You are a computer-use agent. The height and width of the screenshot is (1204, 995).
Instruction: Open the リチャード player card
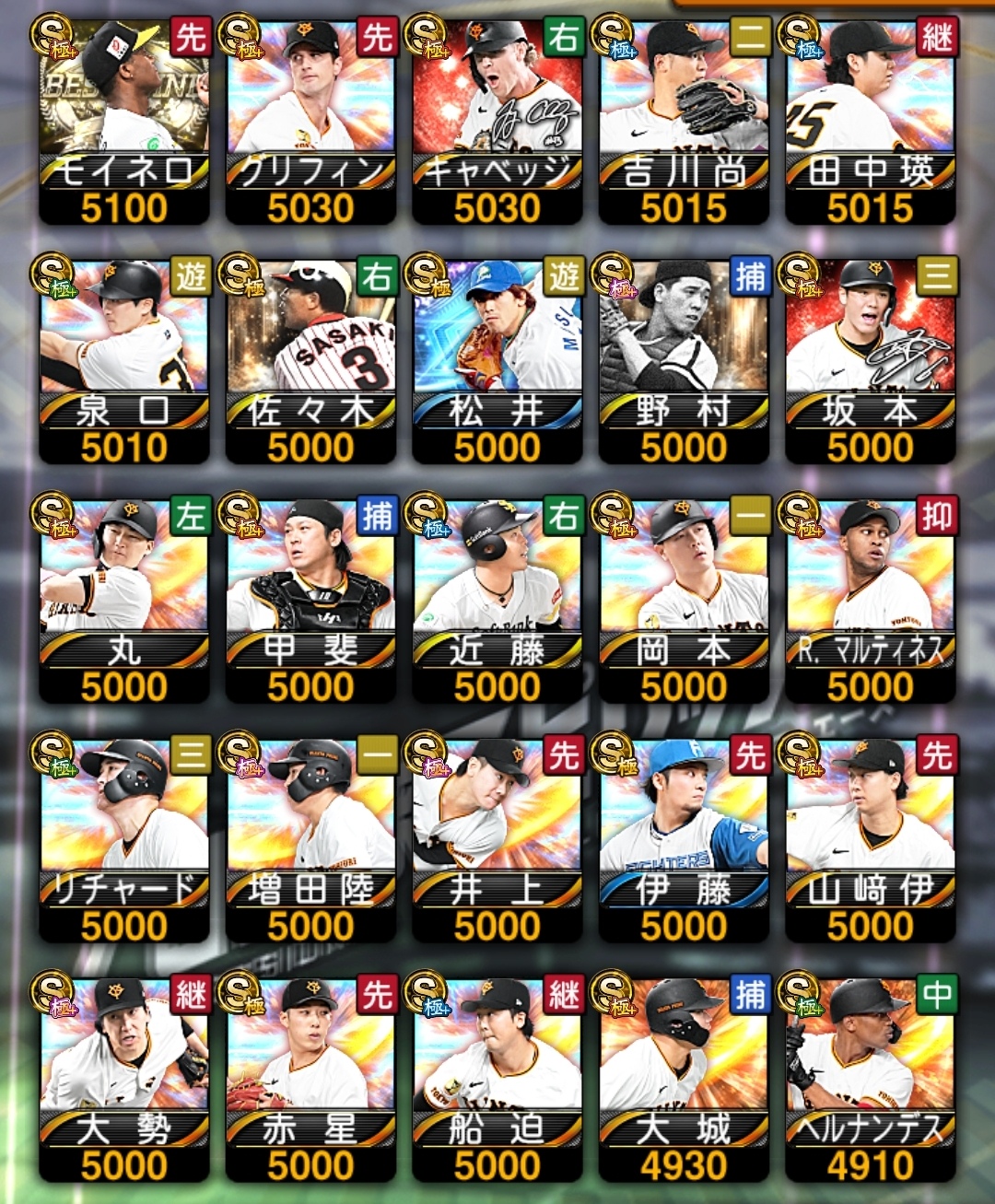click(x=124, y=838)
